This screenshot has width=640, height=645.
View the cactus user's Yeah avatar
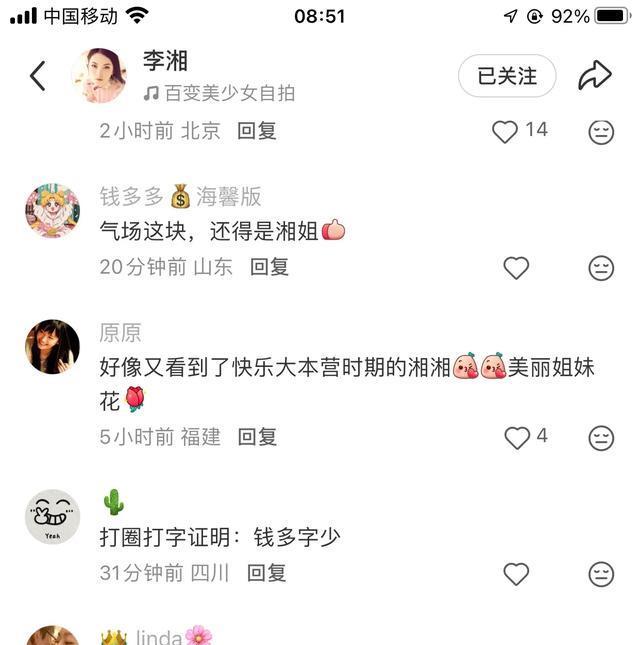(52, 517)
